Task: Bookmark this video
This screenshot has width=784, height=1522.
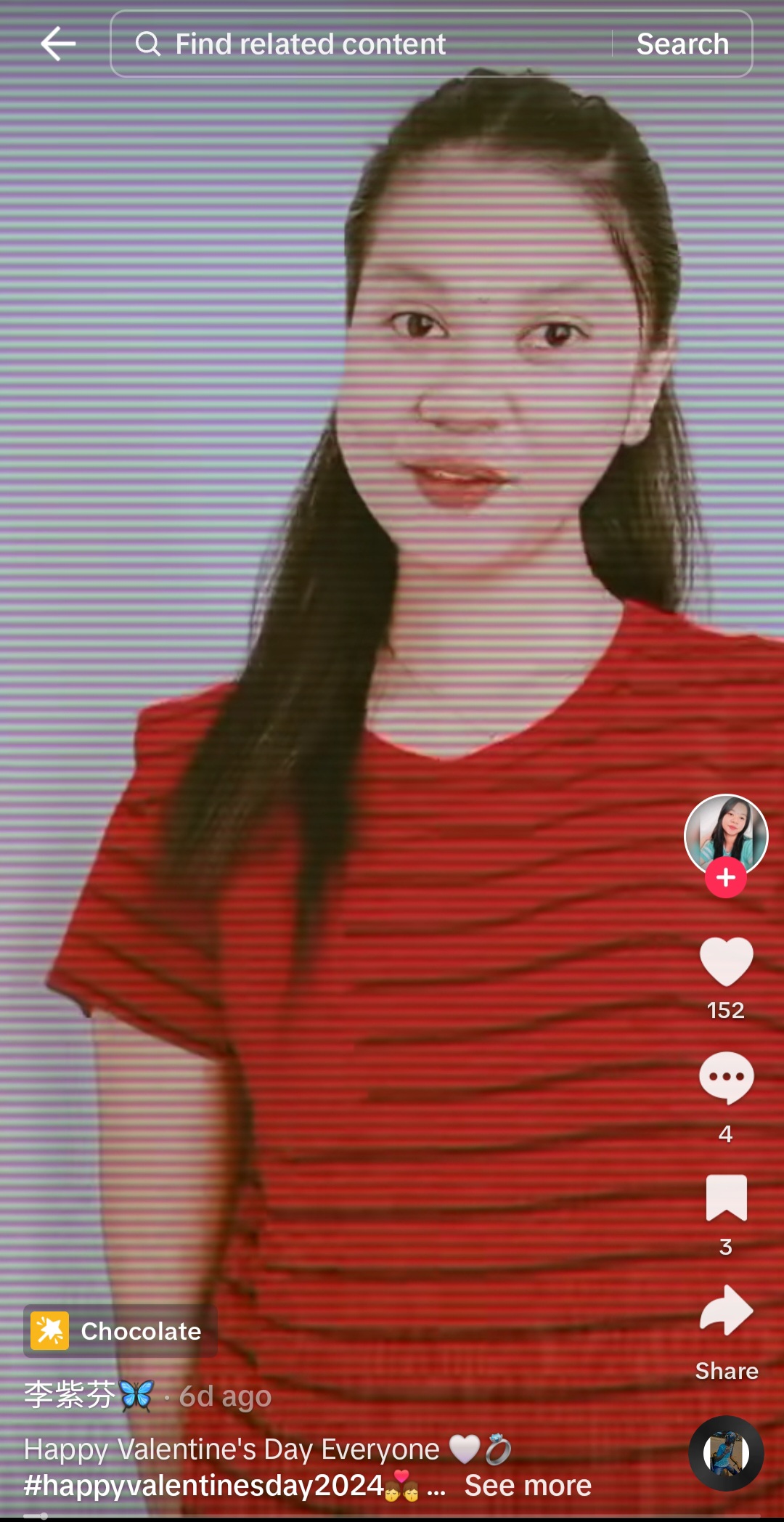Action: pos(726,1197)
